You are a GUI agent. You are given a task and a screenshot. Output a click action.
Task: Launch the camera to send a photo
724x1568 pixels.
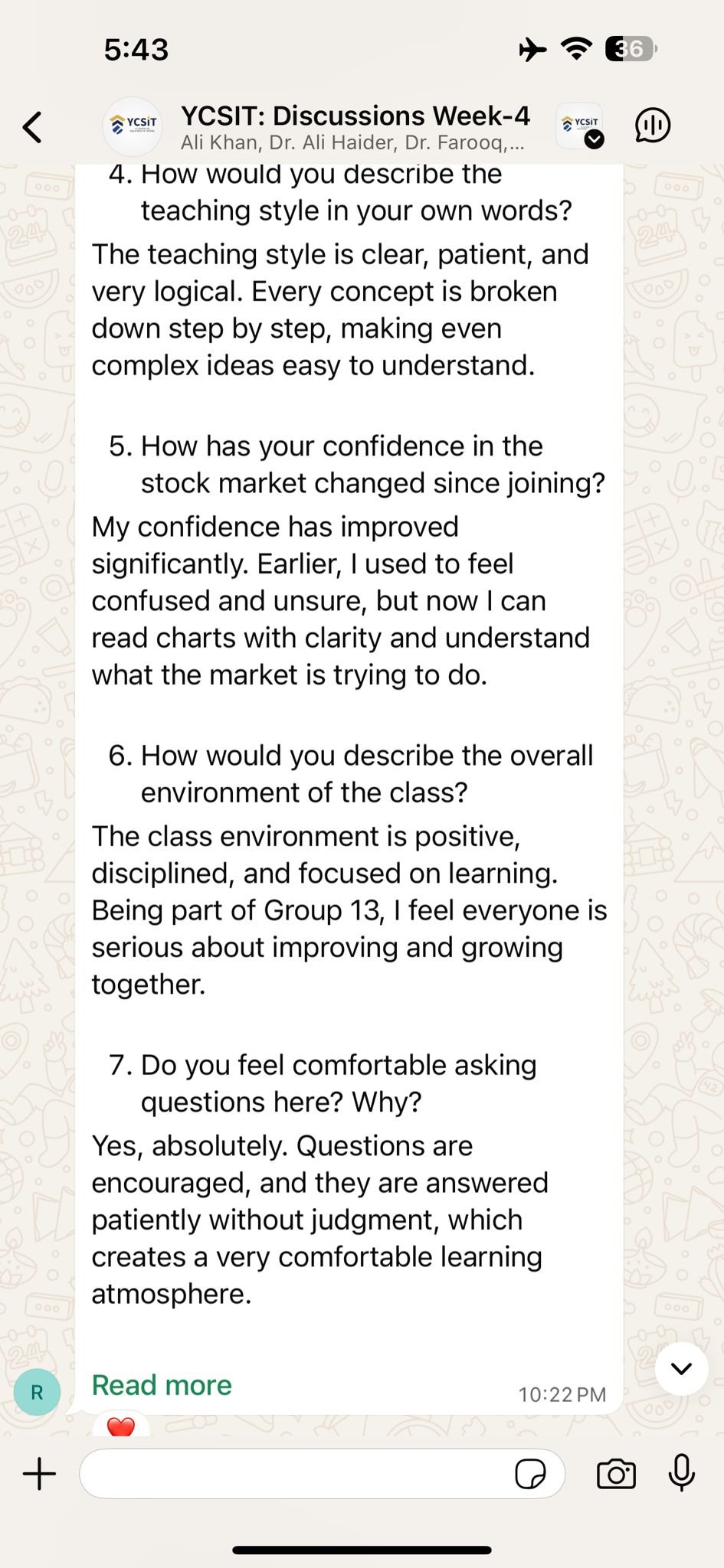616,1474
